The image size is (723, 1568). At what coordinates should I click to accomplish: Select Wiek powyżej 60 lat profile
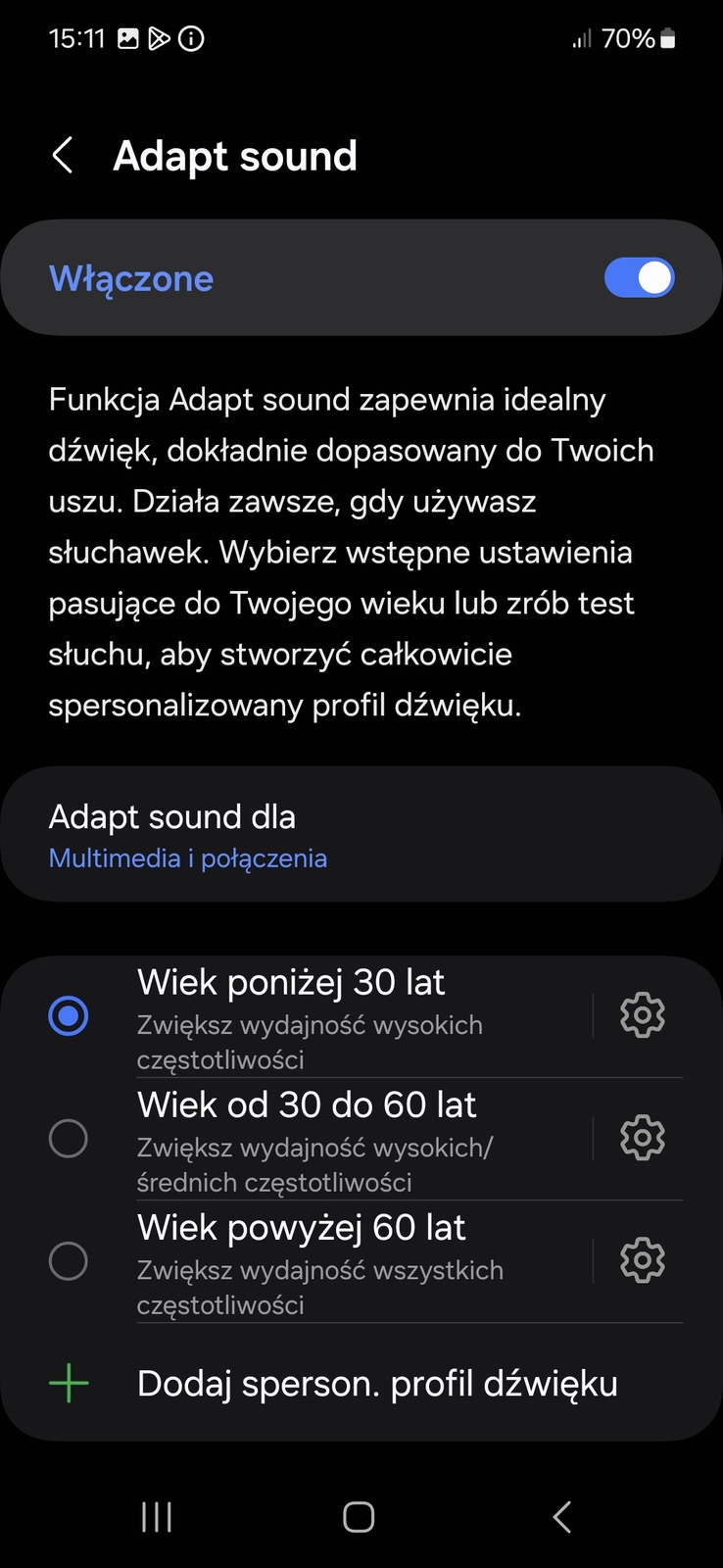[69, 1261]
